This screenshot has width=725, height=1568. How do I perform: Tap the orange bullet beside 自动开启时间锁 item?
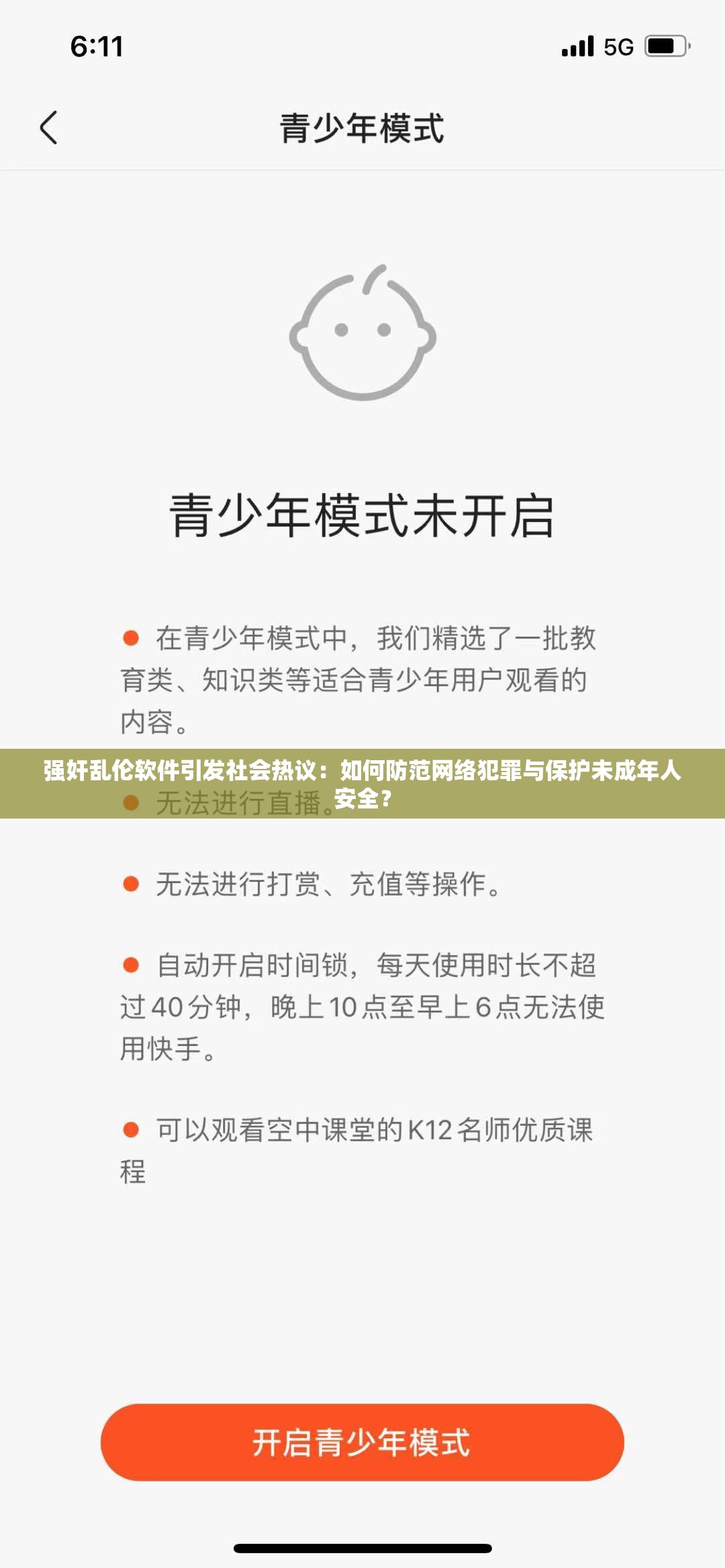[x=132, y=966]
